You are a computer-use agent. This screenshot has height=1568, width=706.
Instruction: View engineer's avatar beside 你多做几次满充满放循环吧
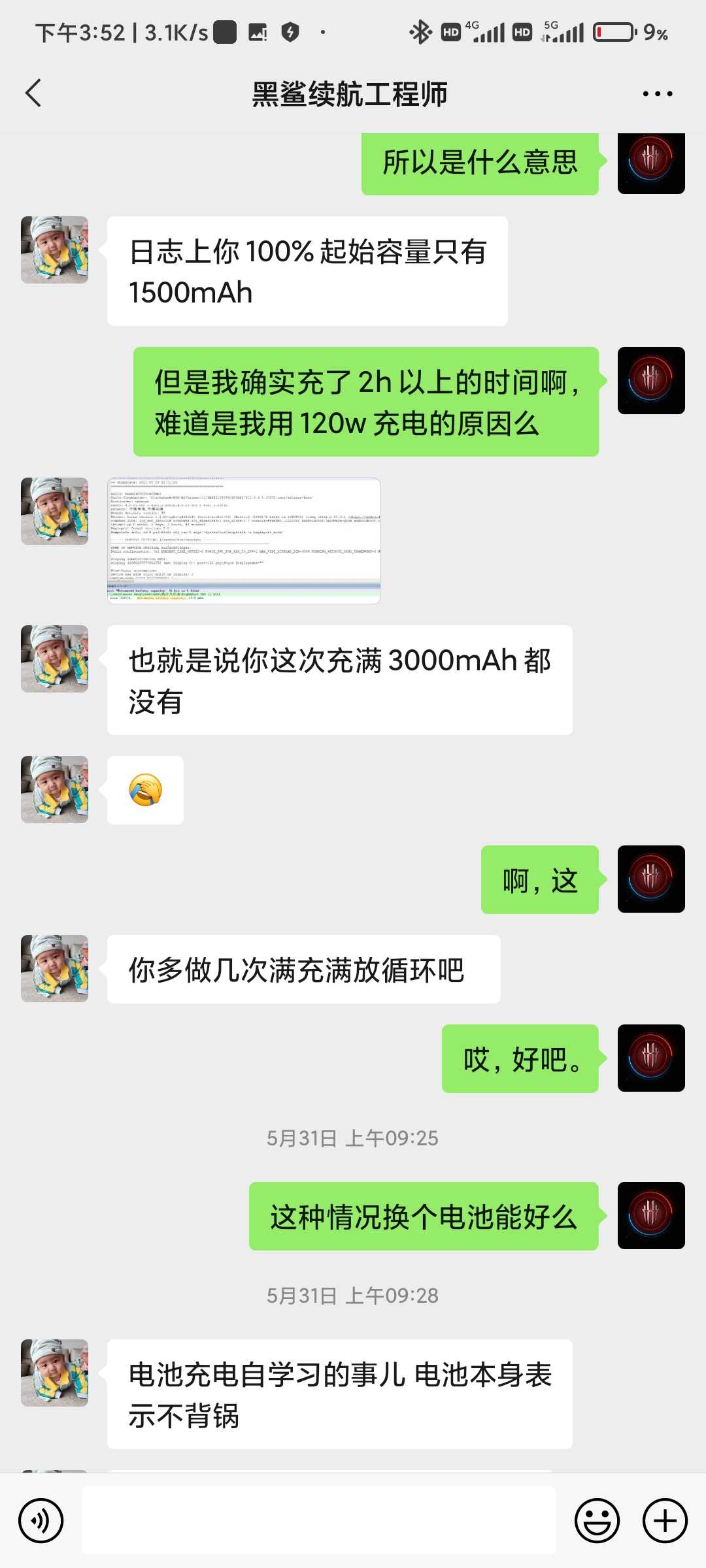[x=54, y=968]
